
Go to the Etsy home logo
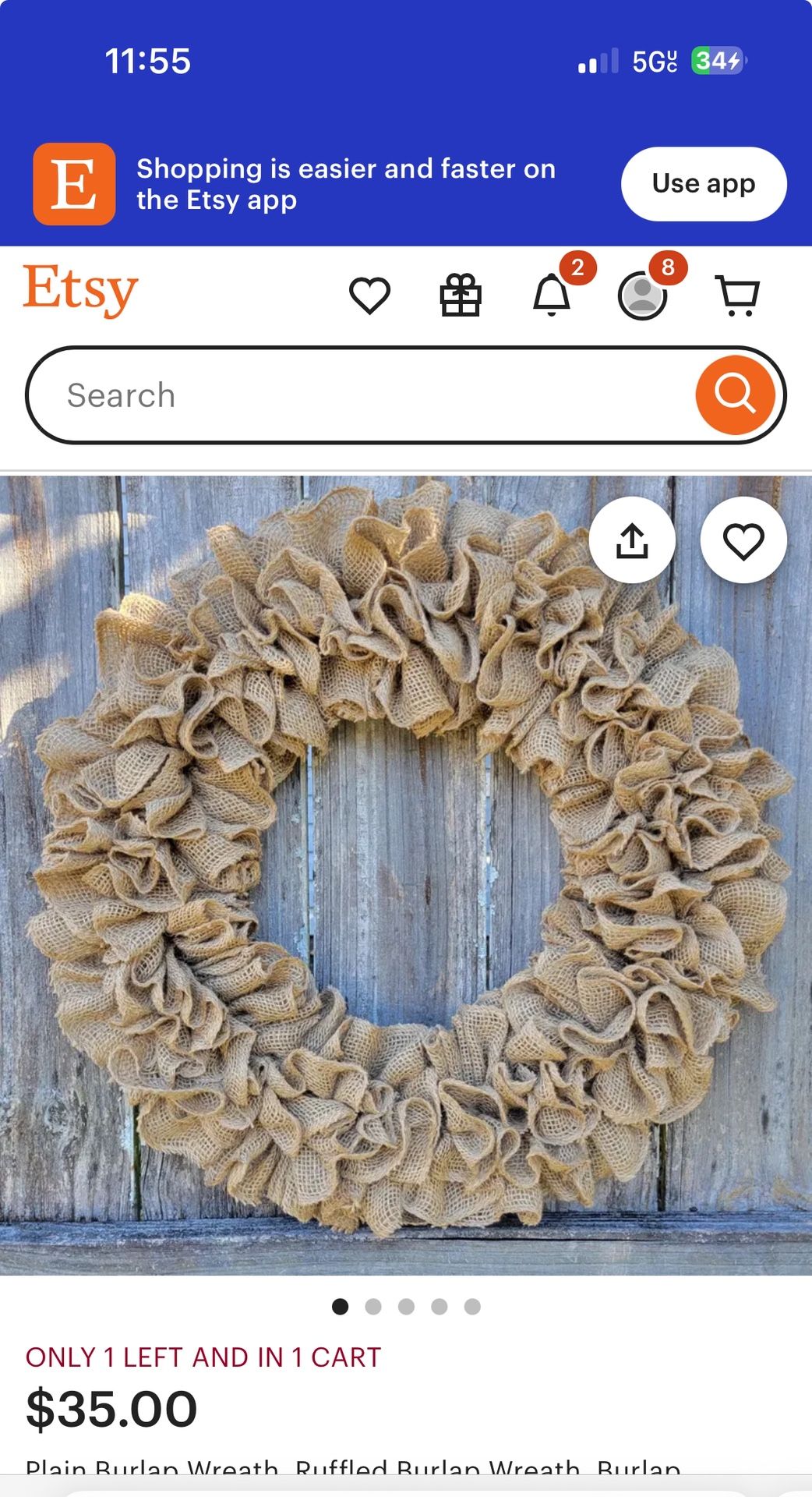click(80, 290)
